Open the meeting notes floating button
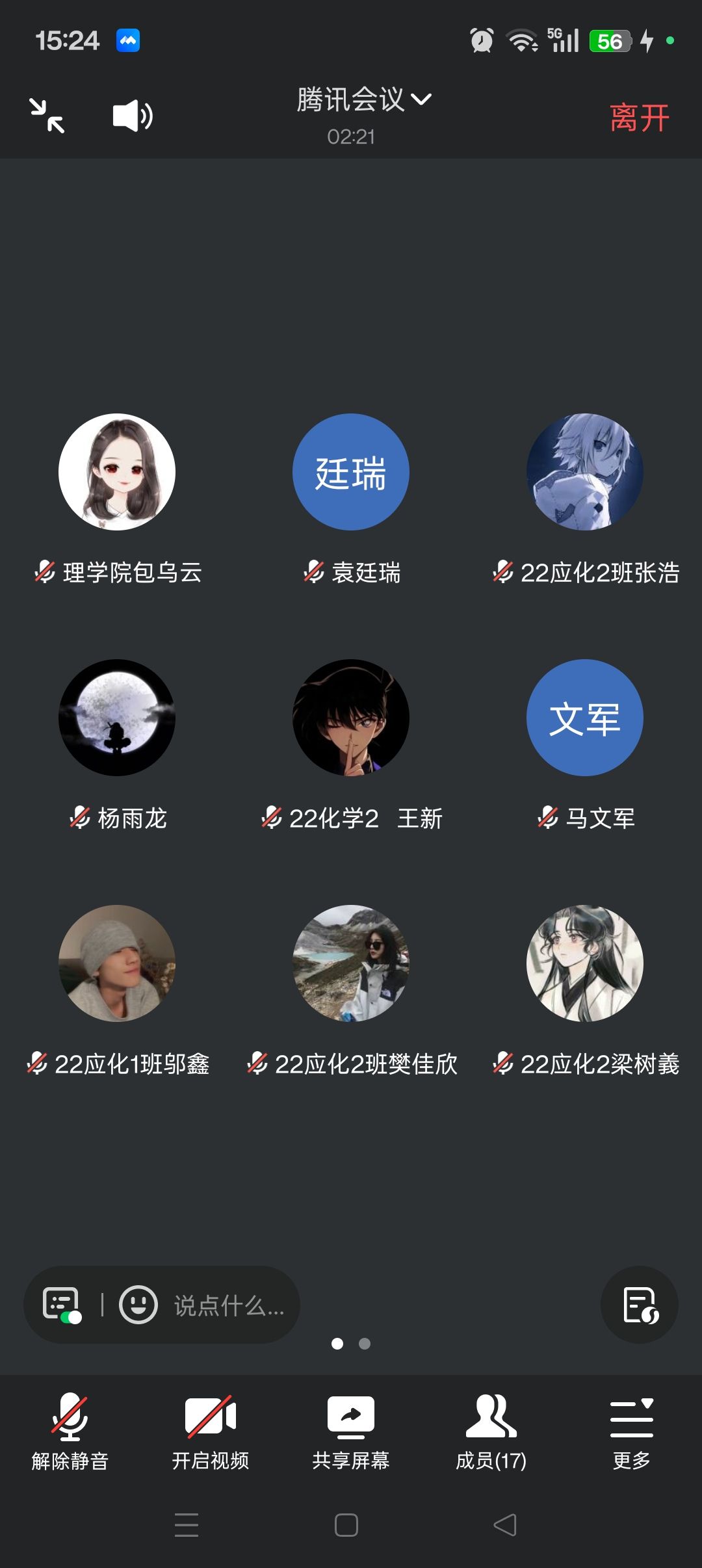 pos(640,1305)
